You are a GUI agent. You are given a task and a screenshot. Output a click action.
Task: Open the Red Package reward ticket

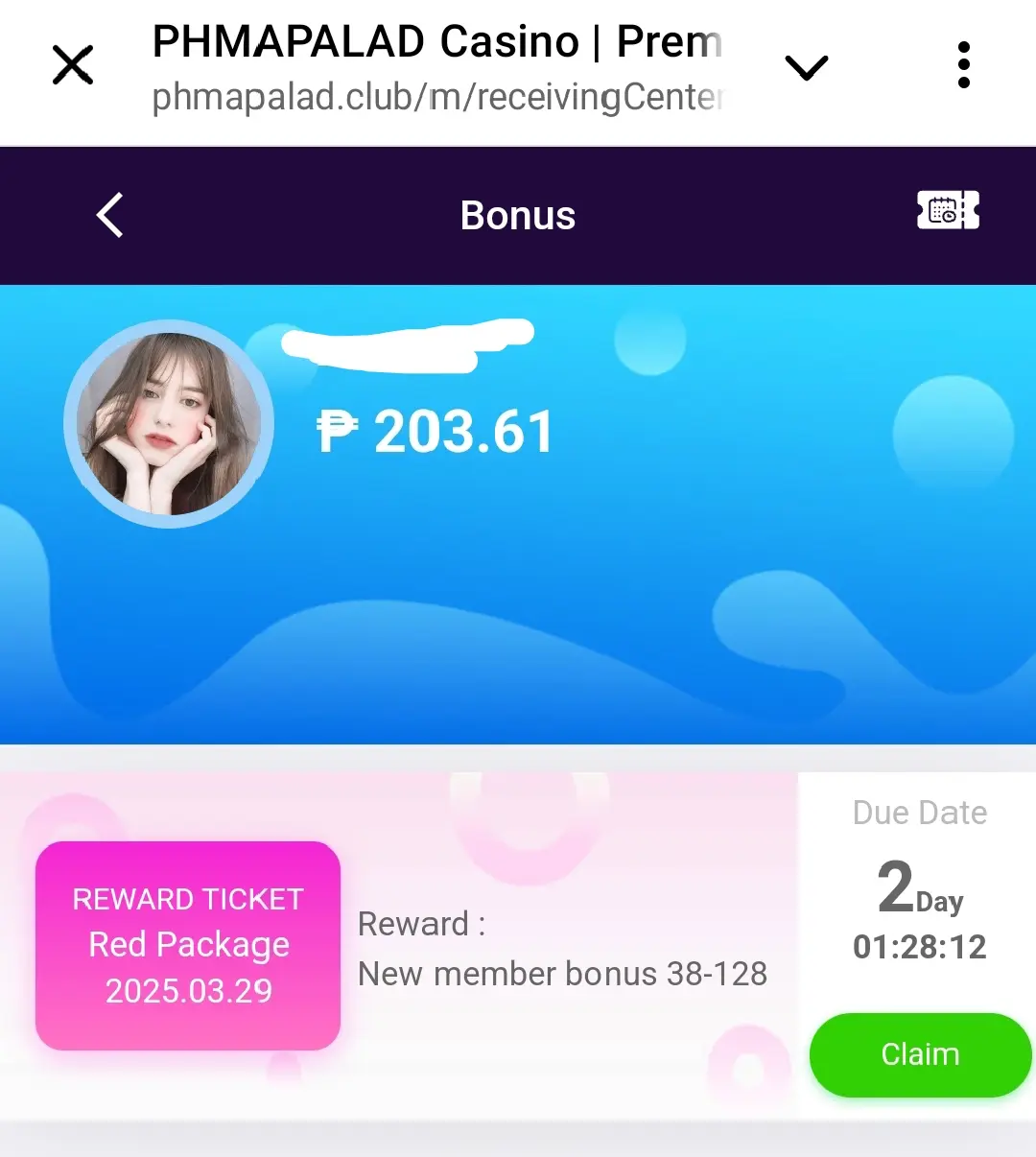(x=188, y=945)
